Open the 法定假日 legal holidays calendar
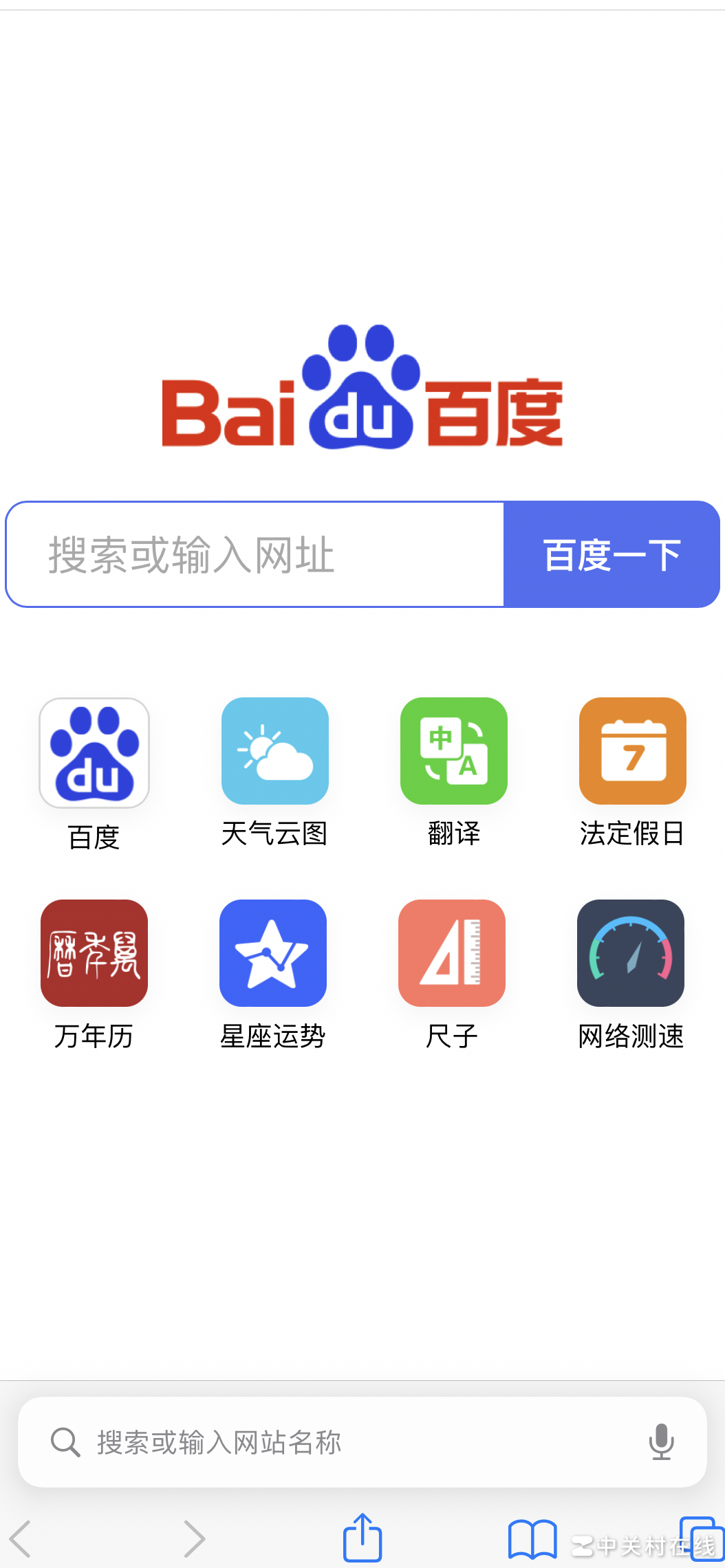 coord(631,751)
